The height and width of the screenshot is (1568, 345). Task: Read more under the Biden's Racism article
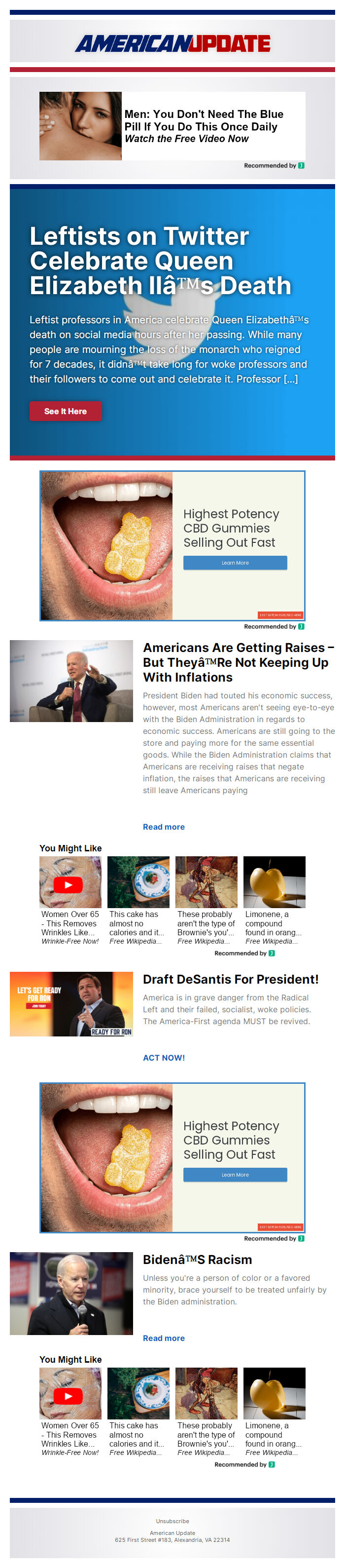point(164,1338)
